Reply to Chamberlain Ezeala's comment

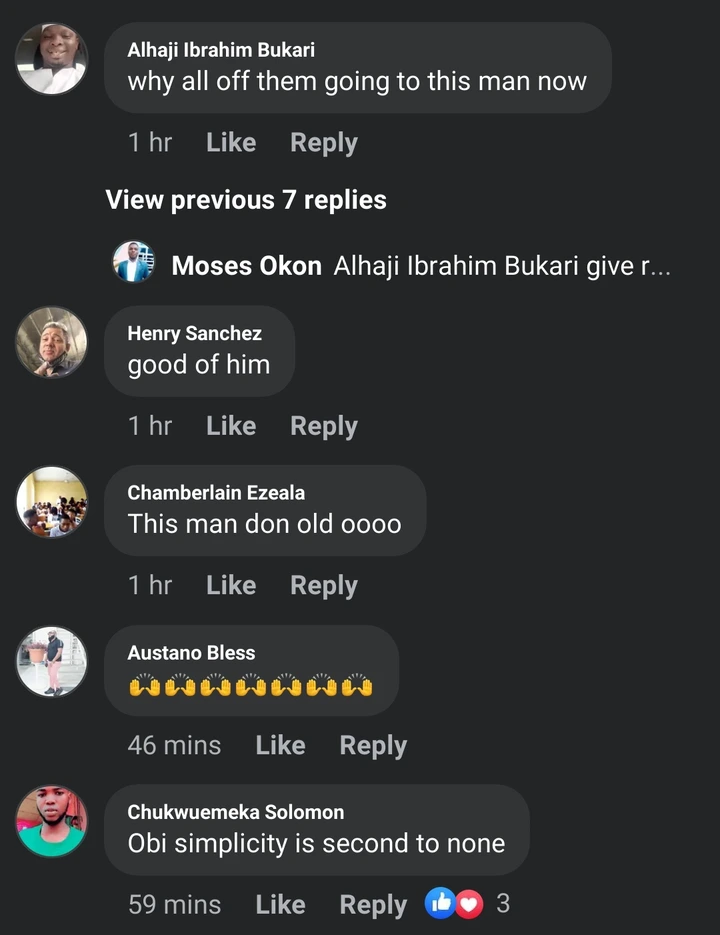point(323,585)
